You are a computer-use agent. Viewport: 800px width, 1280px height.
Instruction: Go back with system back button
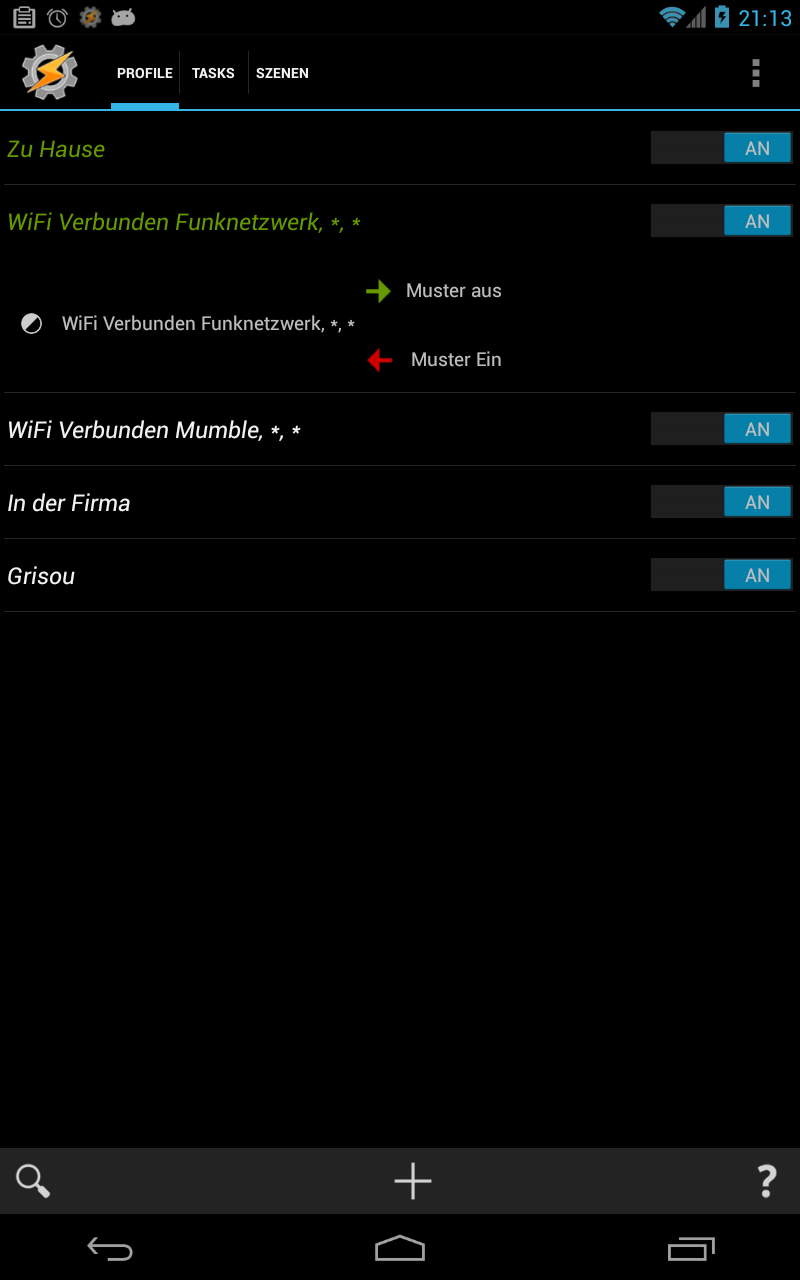pos(110,1248)
